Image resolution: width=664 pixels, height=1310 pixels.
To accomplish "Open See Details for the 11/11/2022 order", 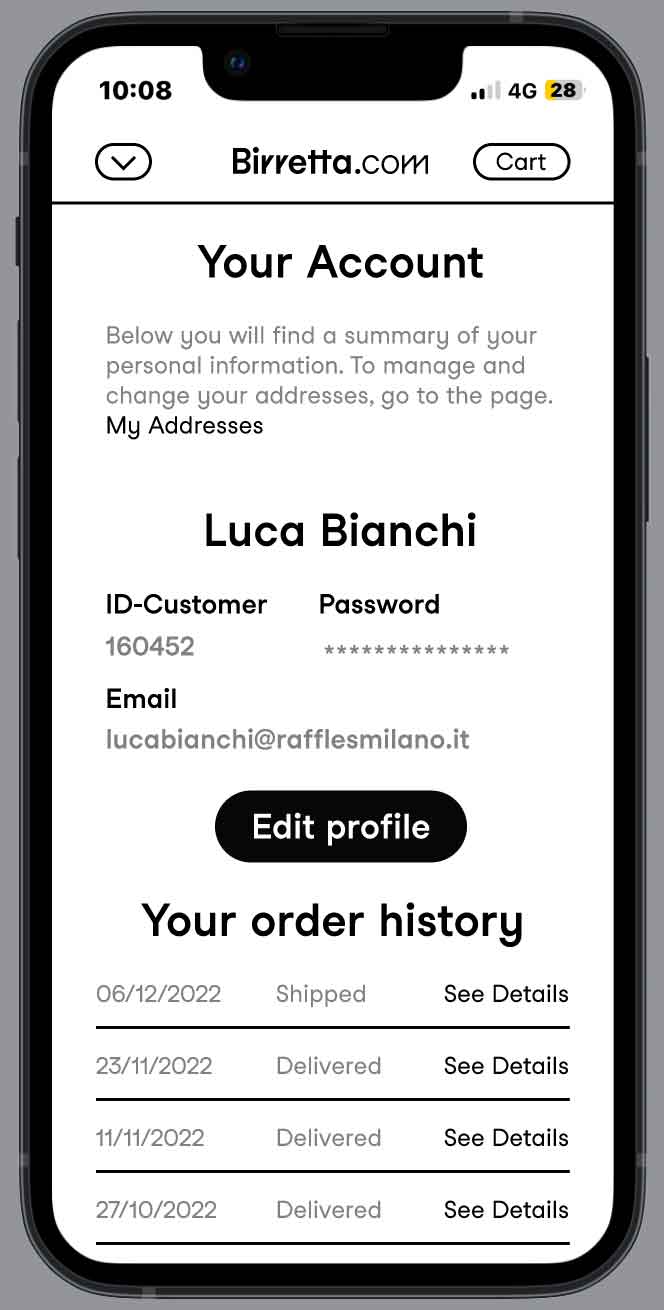I will (506, 1138).
